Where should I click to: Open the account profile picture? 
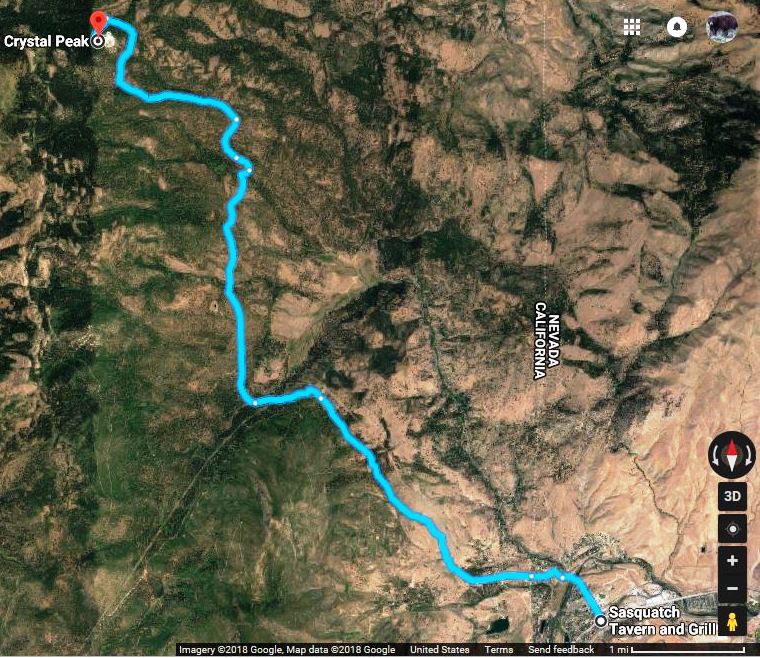[722, 27]
